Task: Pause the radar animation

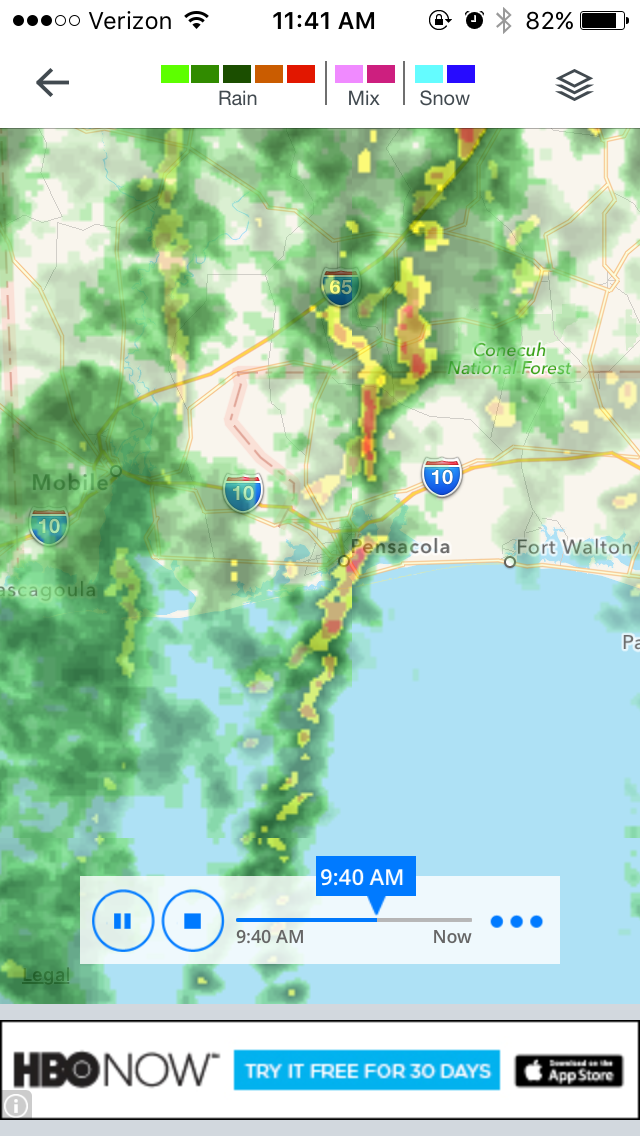Action: point(123,921)
